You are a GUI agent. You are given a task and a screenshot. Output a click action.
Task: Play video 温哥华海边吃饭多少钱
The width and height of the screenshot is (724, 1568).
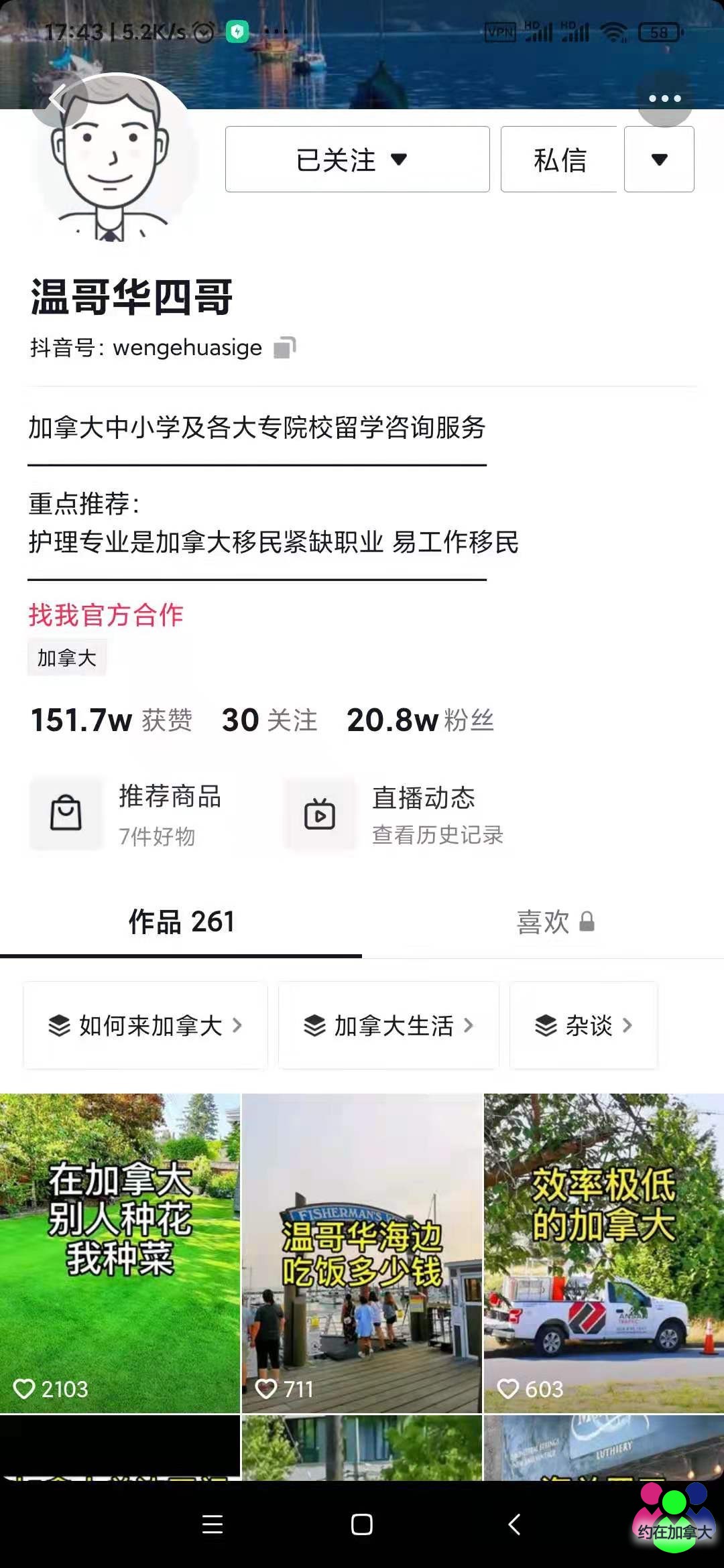pyautogui.click(x=362, y=1253)
